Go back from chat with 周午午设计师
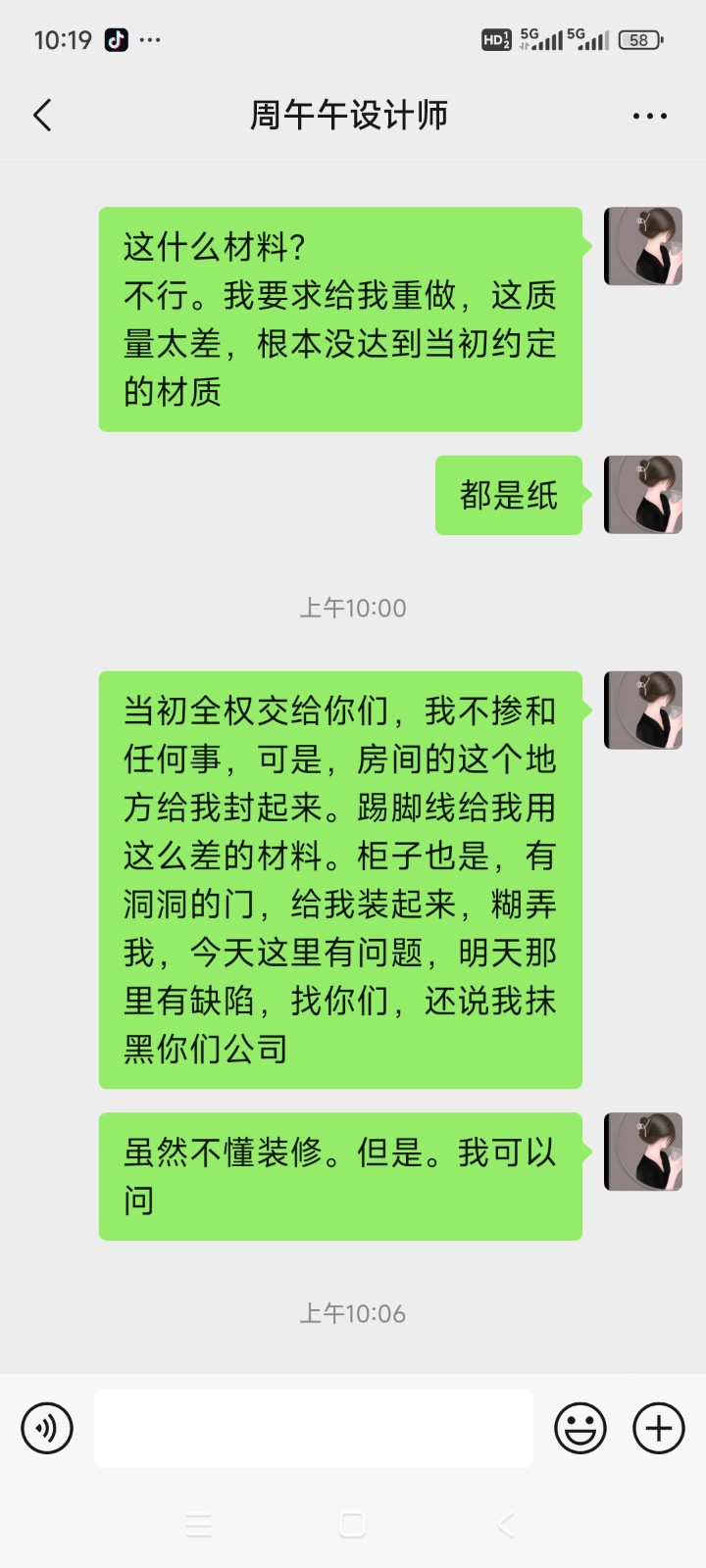This screenshot has height=1568, width=706. [x=42, y=116]
